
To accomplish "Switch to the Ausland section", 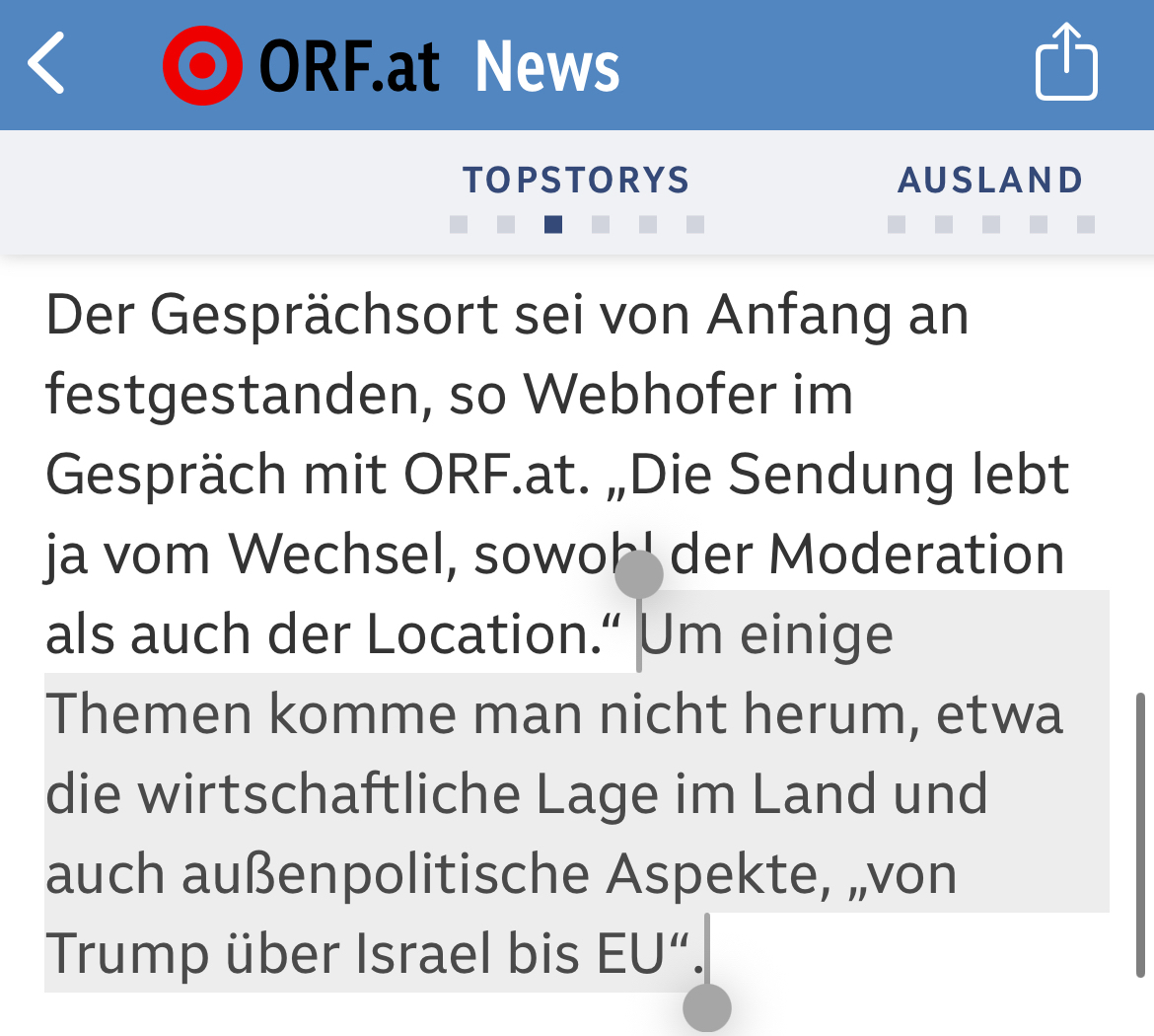I will point(990,181).
